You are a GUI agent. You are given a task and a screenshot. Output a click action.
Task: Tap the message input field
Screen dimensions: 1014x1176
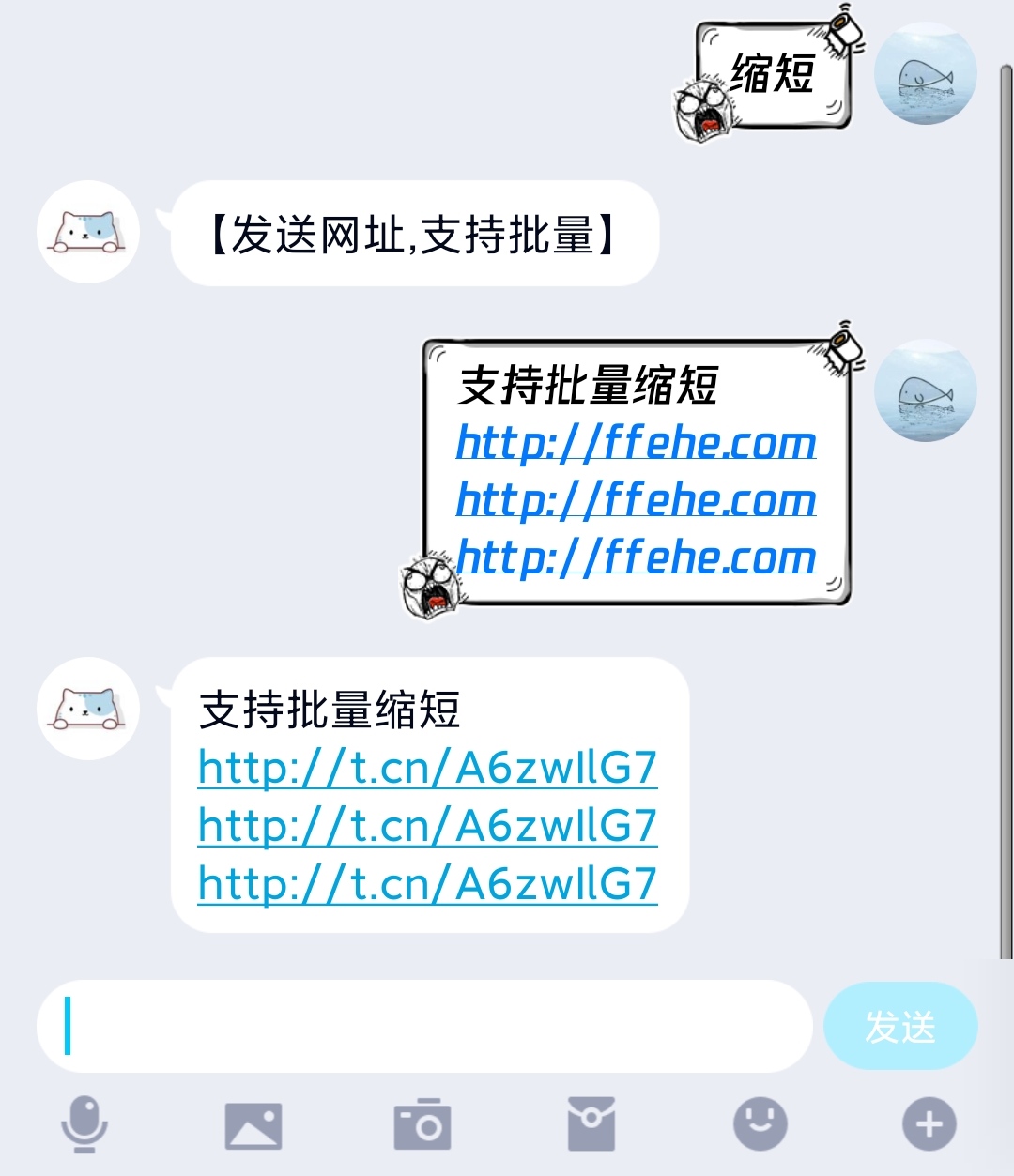[x=422, y=1026]
